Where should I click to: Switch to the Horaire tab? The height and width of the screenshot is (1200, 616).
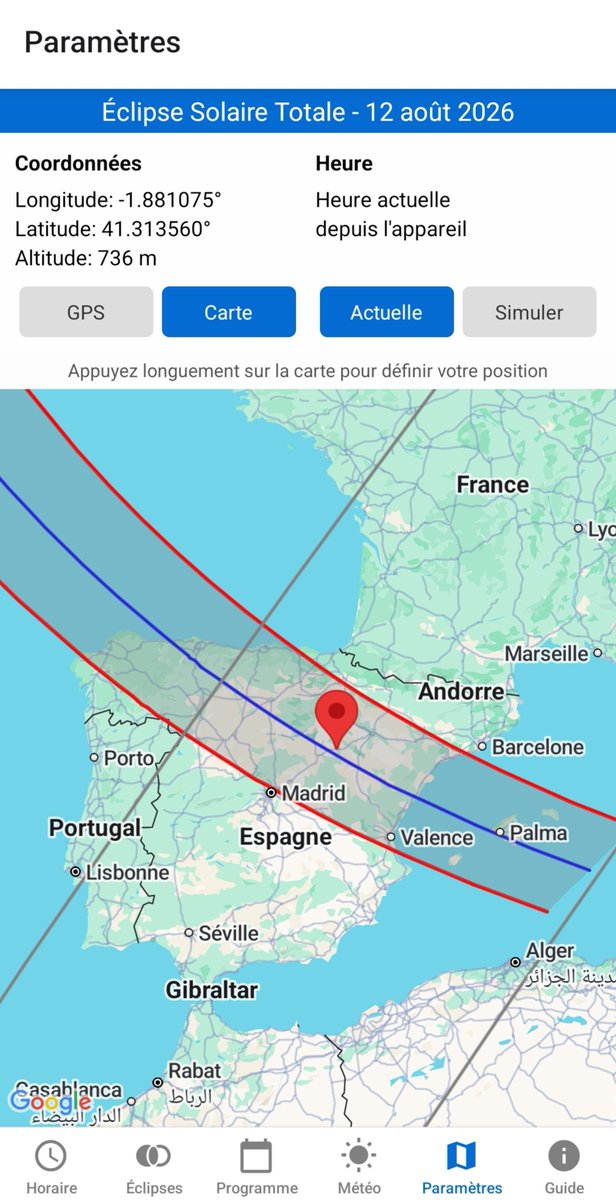click(51, 1166)
